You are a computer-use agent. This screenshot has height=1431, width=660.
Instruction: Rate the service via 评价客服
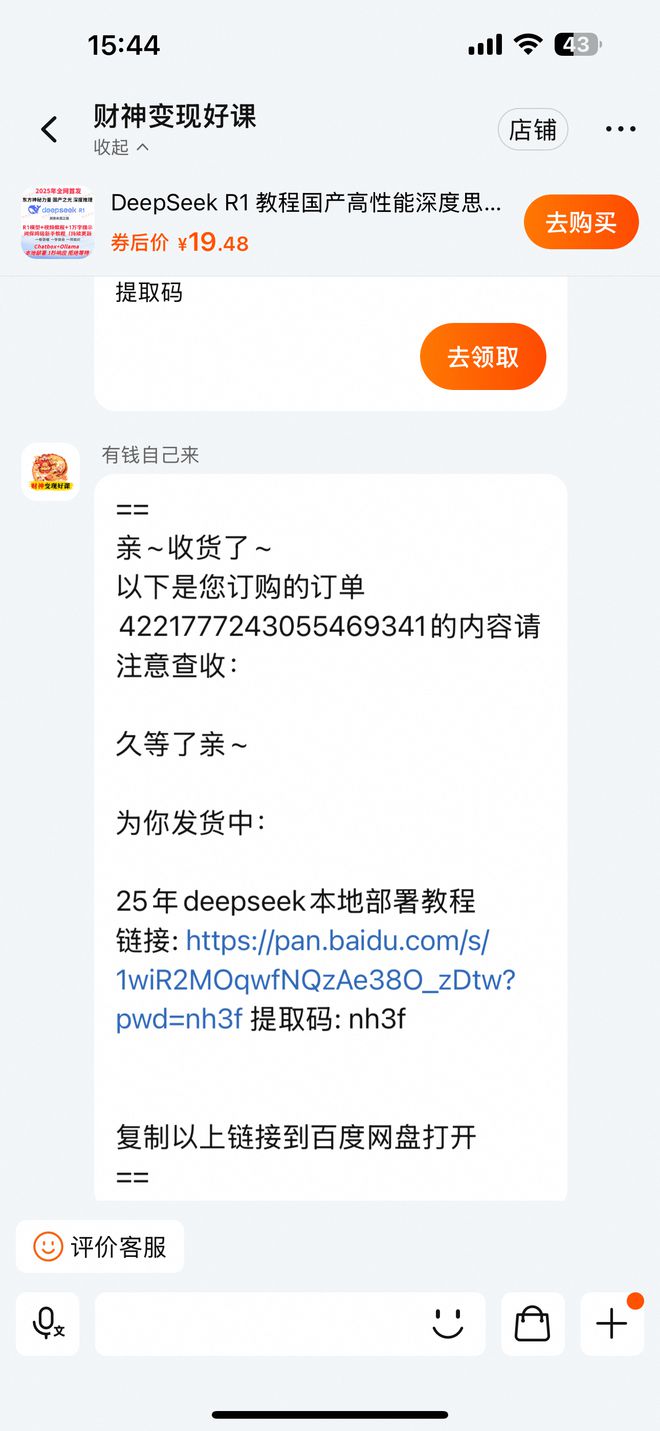click(100, 1246)
